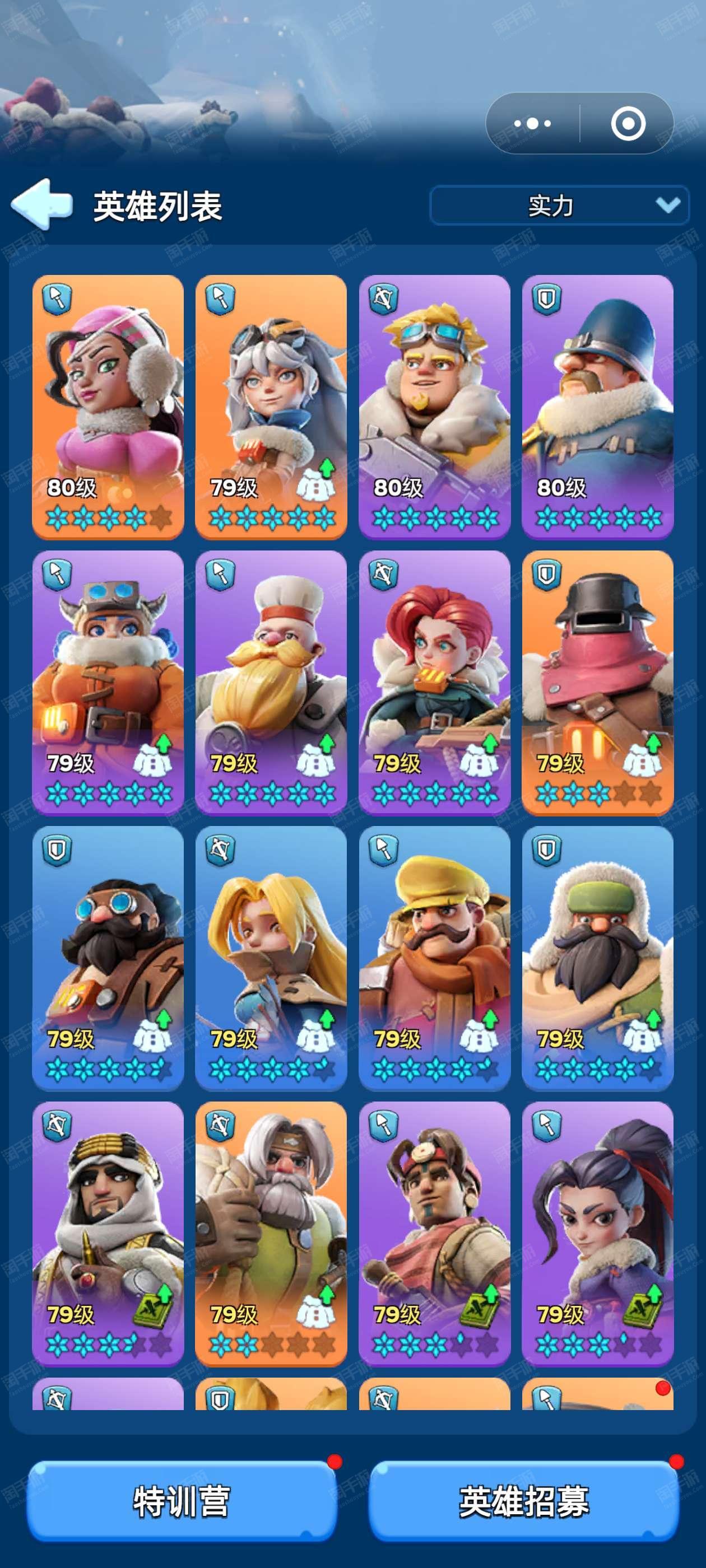706x1568 pixels.
Task: Select the level 80 pink-hat heroine card
Action: (108, 407)
